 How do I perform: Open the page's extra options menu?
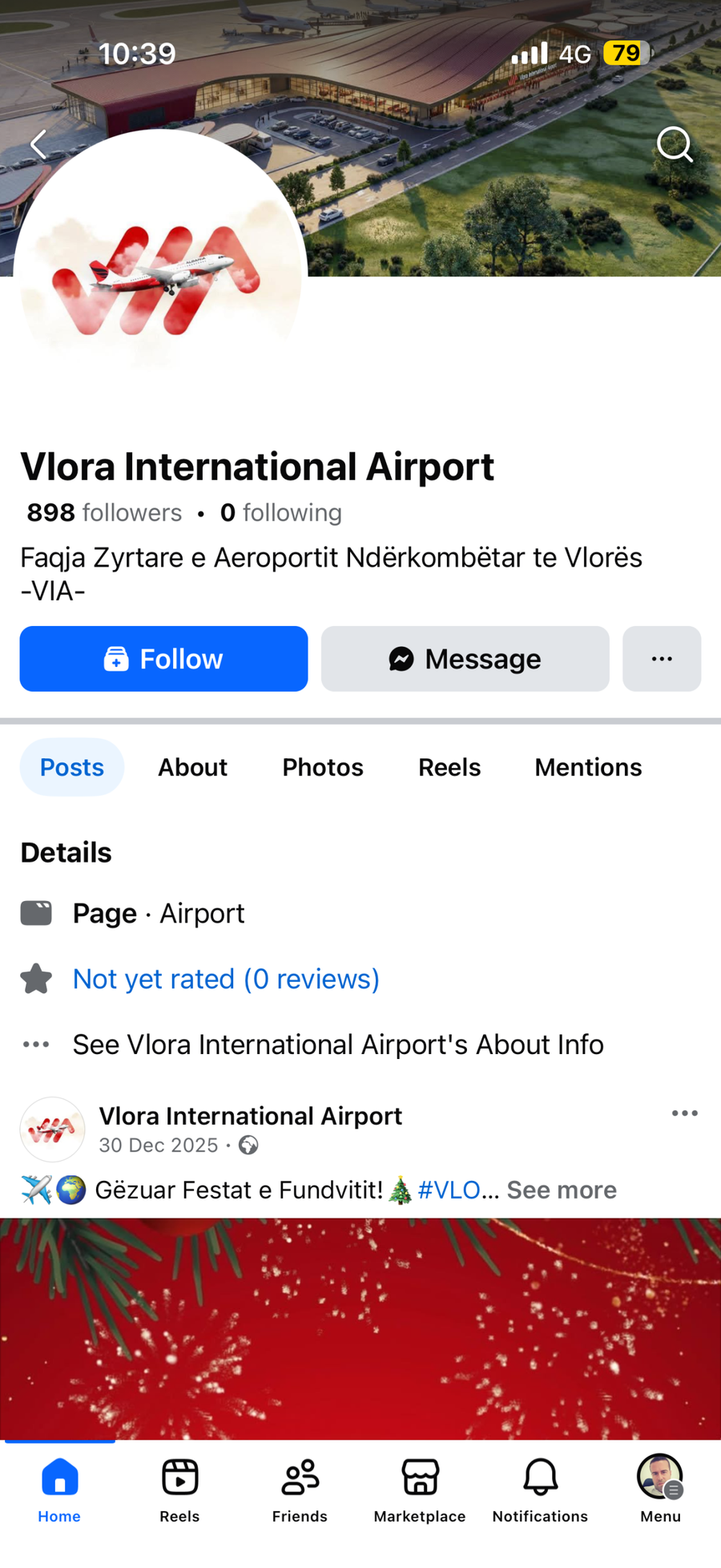point(662,659)
